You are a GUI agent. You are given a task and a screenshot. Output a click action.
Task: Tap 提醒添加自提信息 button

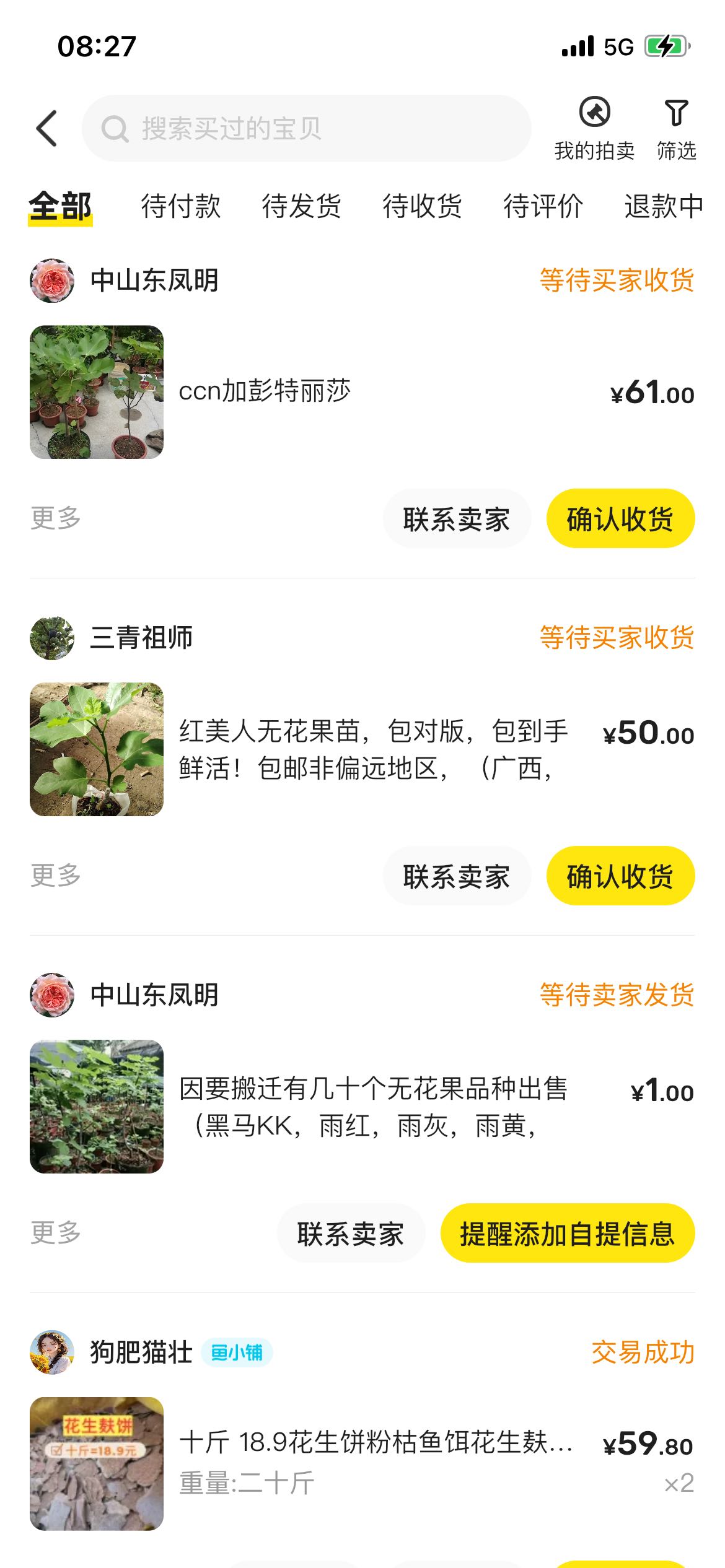coord(568,1234)
